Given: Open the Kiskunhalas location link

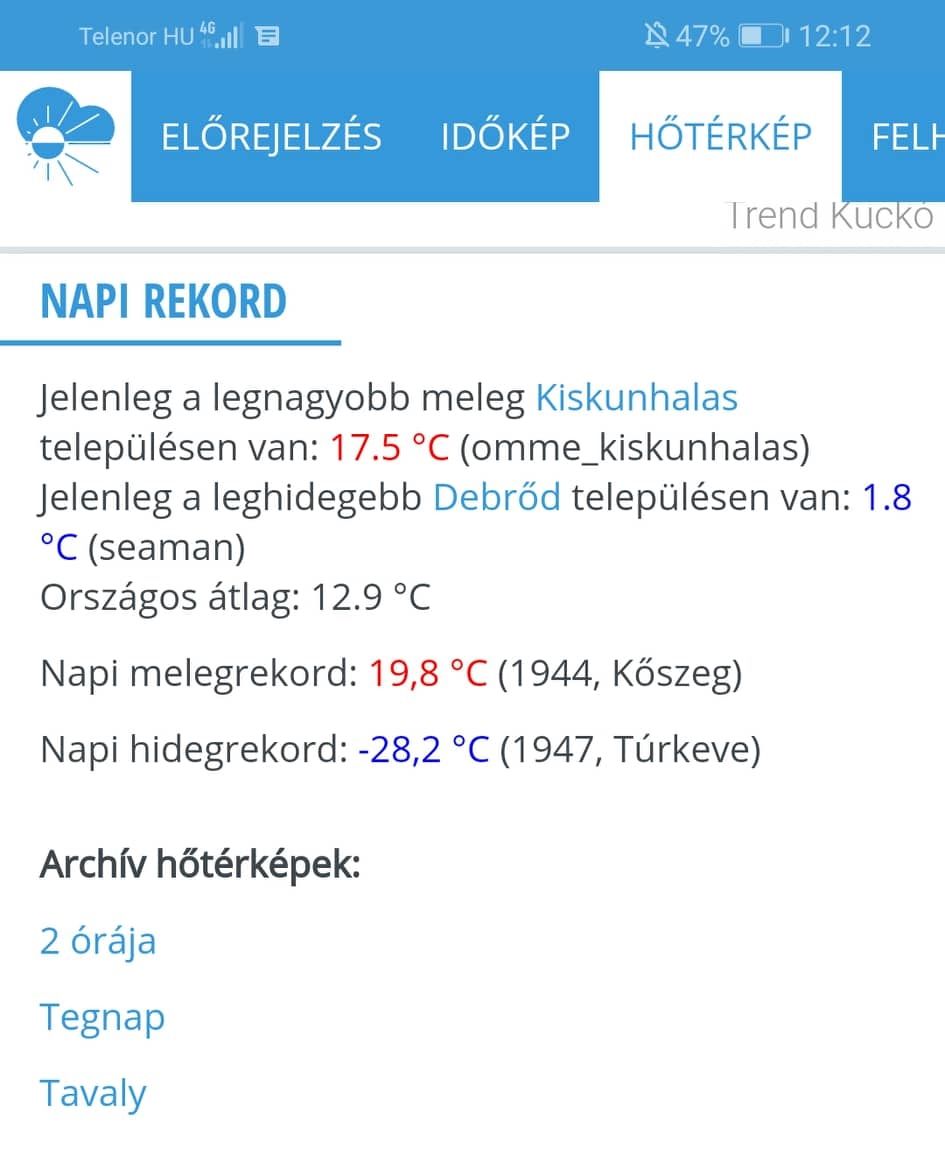Looking at the screenshot, I should click(637, 398).
